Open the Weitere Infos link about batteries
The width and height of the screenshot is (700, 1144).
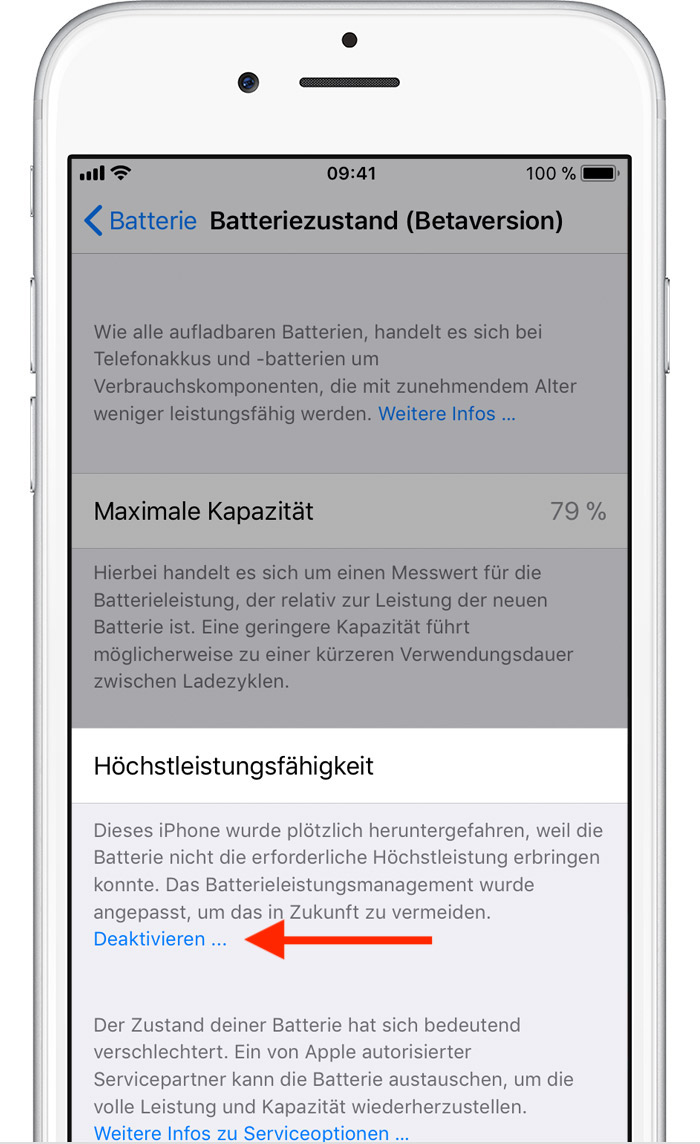(447, 414)
